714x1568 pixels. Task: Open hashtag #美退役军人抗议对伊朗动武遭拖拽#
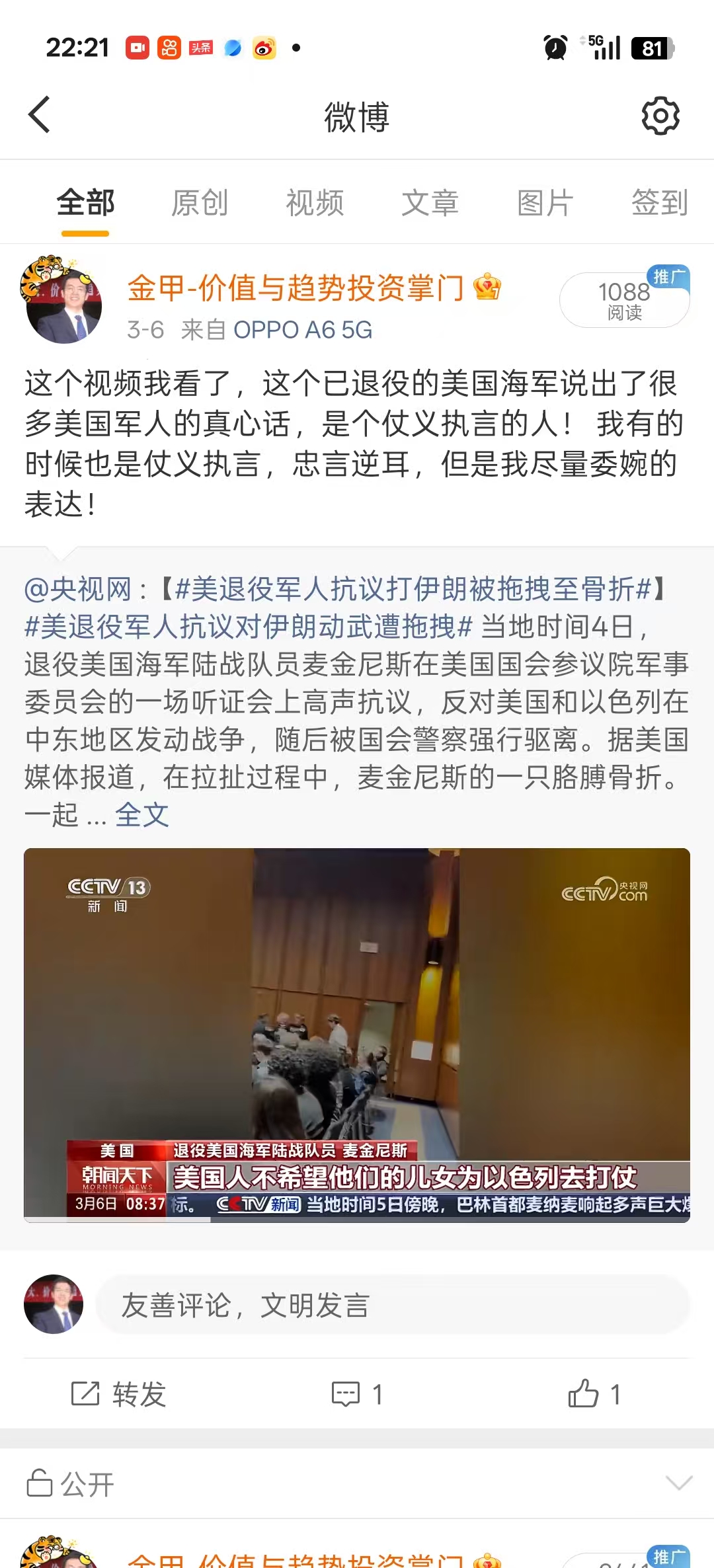pyautogui.click(x=249, y=626)
